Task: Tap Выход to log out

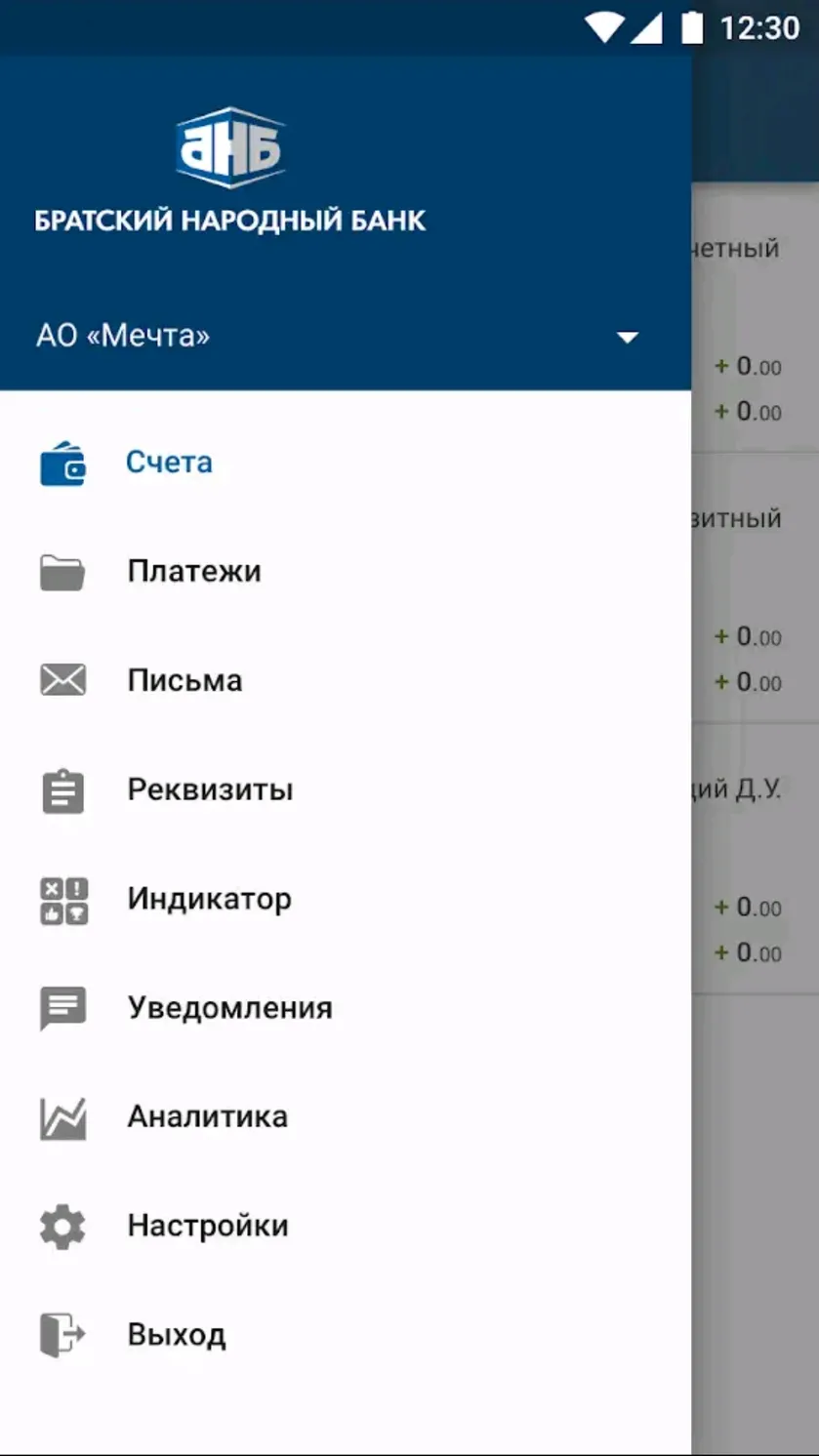Action: click(346, 1335)
